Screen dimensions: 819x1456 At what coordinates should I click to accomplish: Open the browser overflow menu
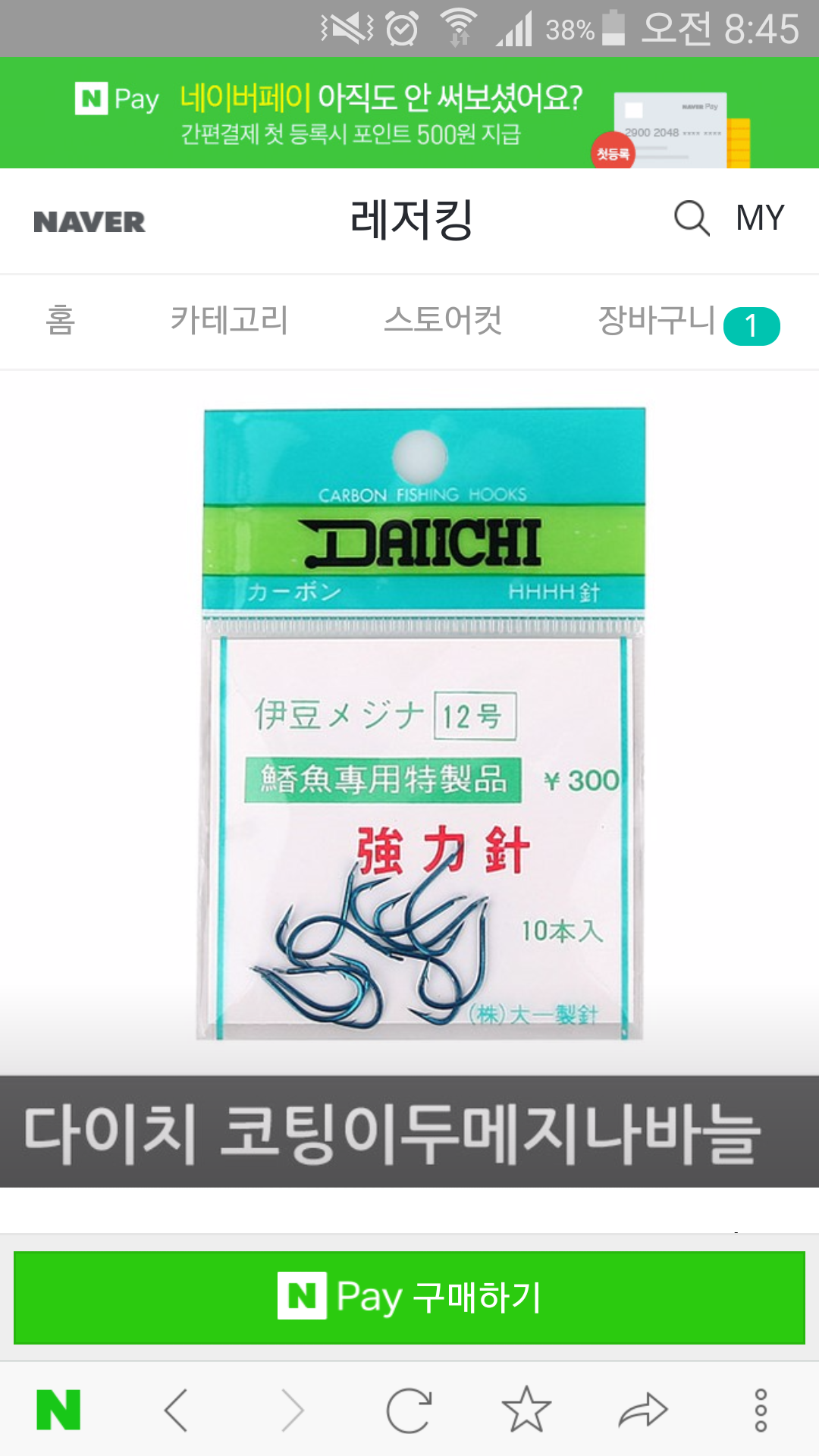761,1410
